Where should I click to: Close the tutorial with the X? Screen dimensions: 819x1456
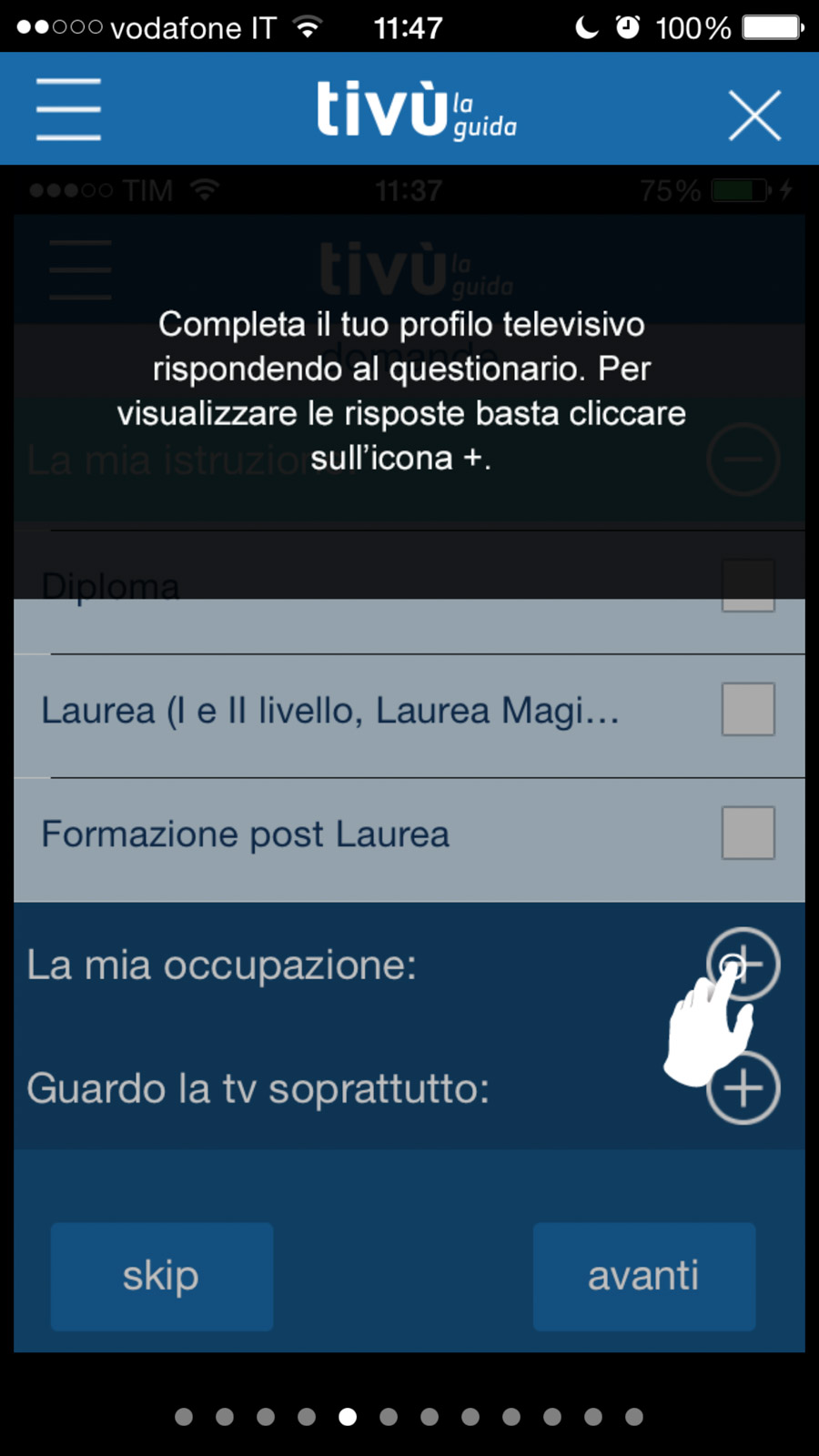coord(754,116)
